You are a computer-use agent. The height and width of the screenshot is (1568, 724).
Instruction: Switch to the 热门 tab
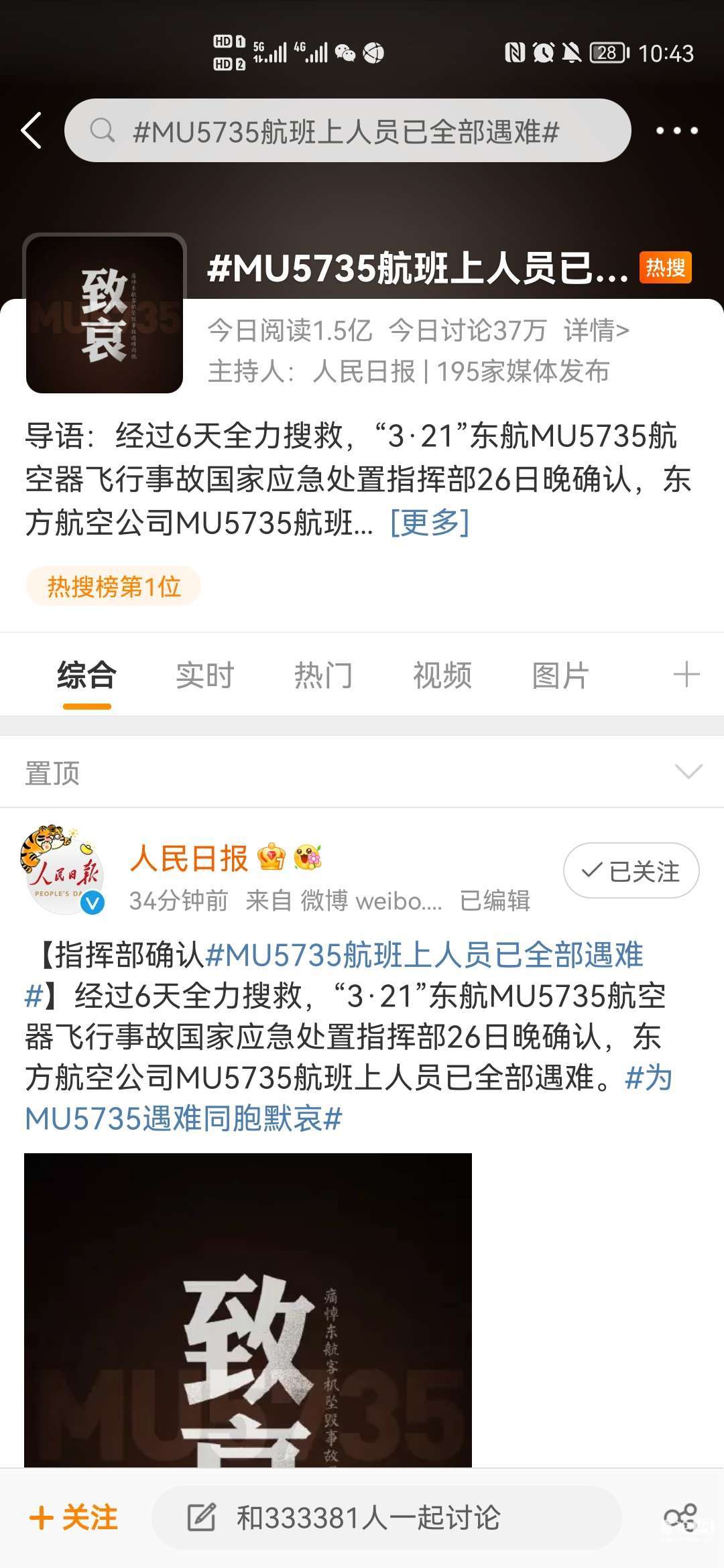[x=323, y=675]
